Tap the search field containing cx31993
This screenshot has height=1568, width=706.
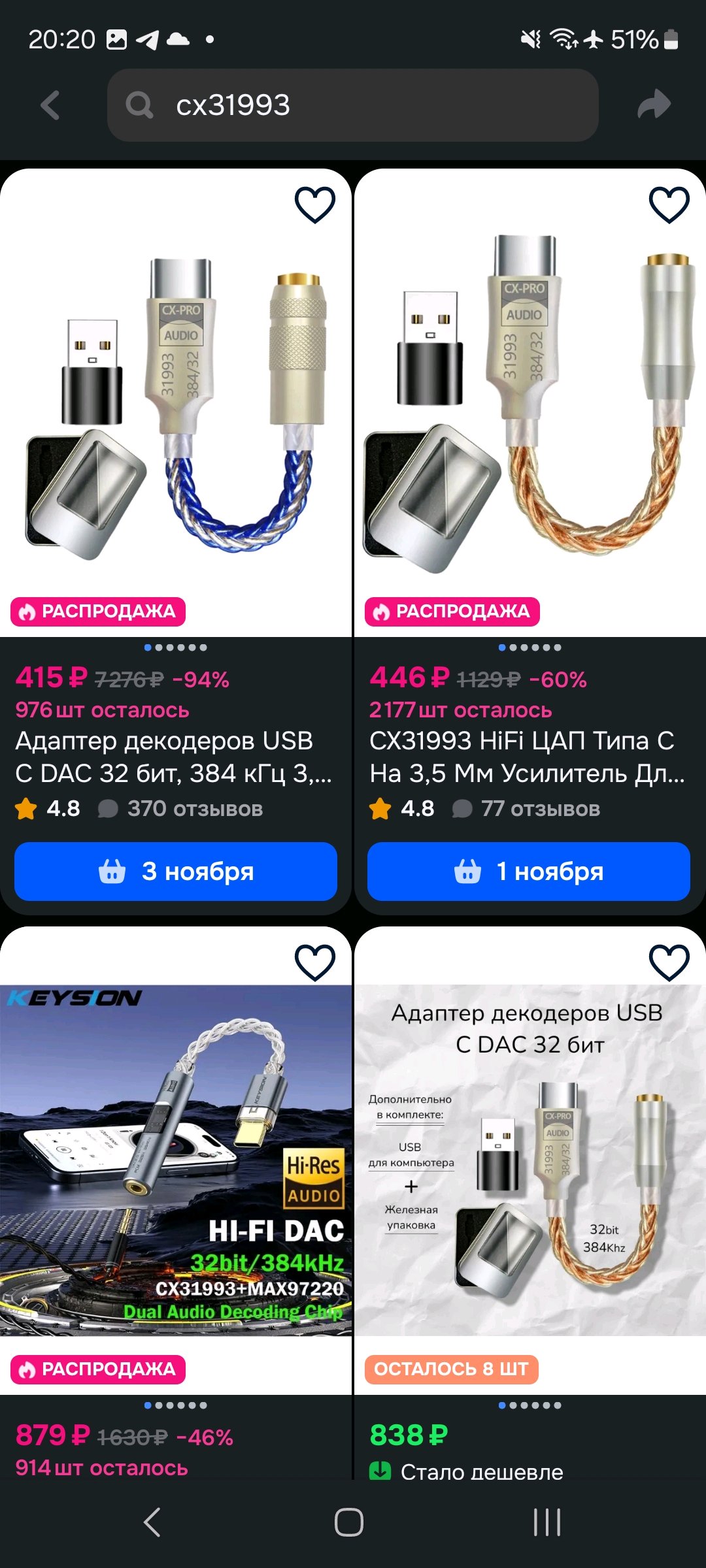[x=353, y=105]
